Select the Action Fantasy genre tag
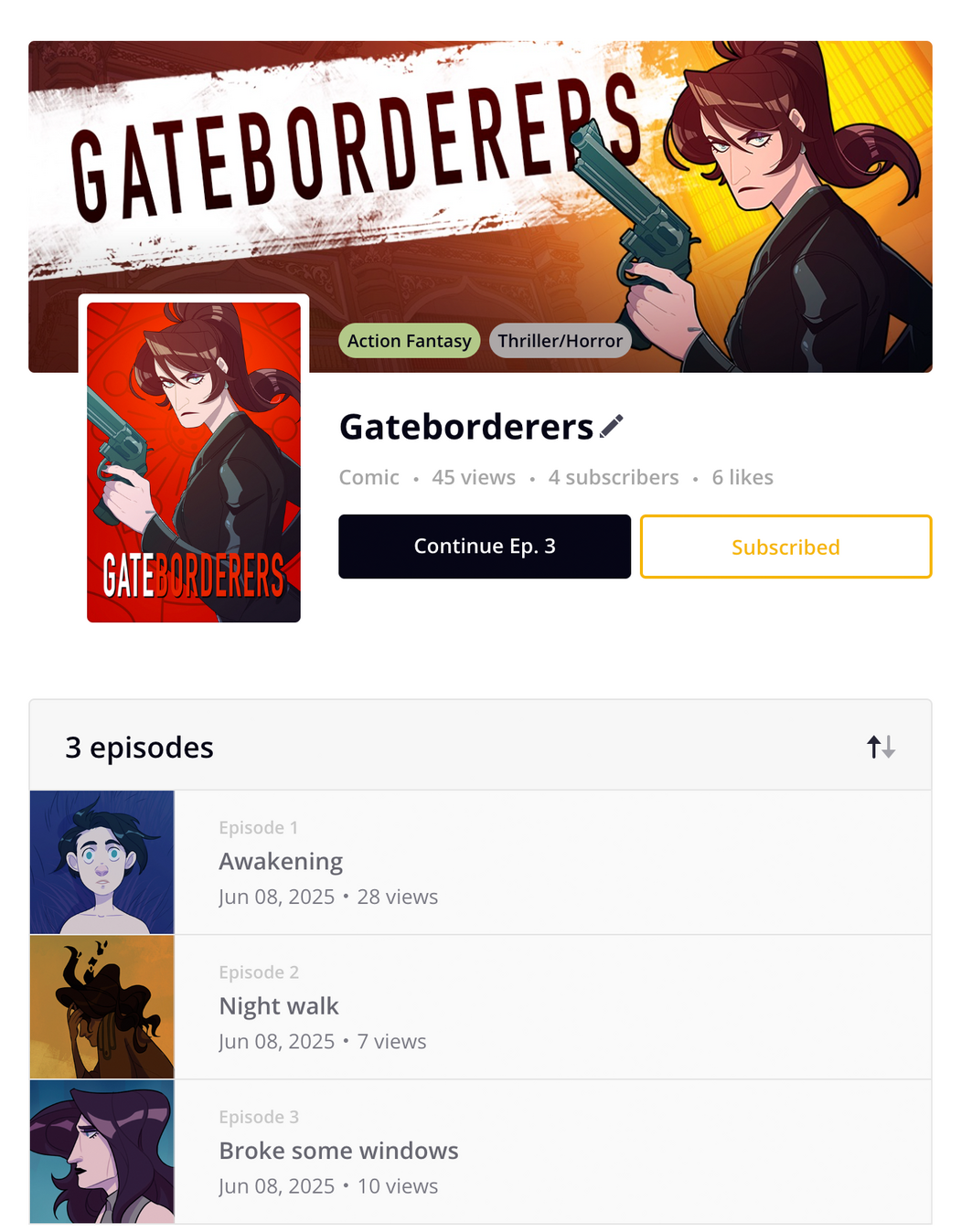Image resolution: width=961 pixels, height=1232 pixels. pos(409,341)
